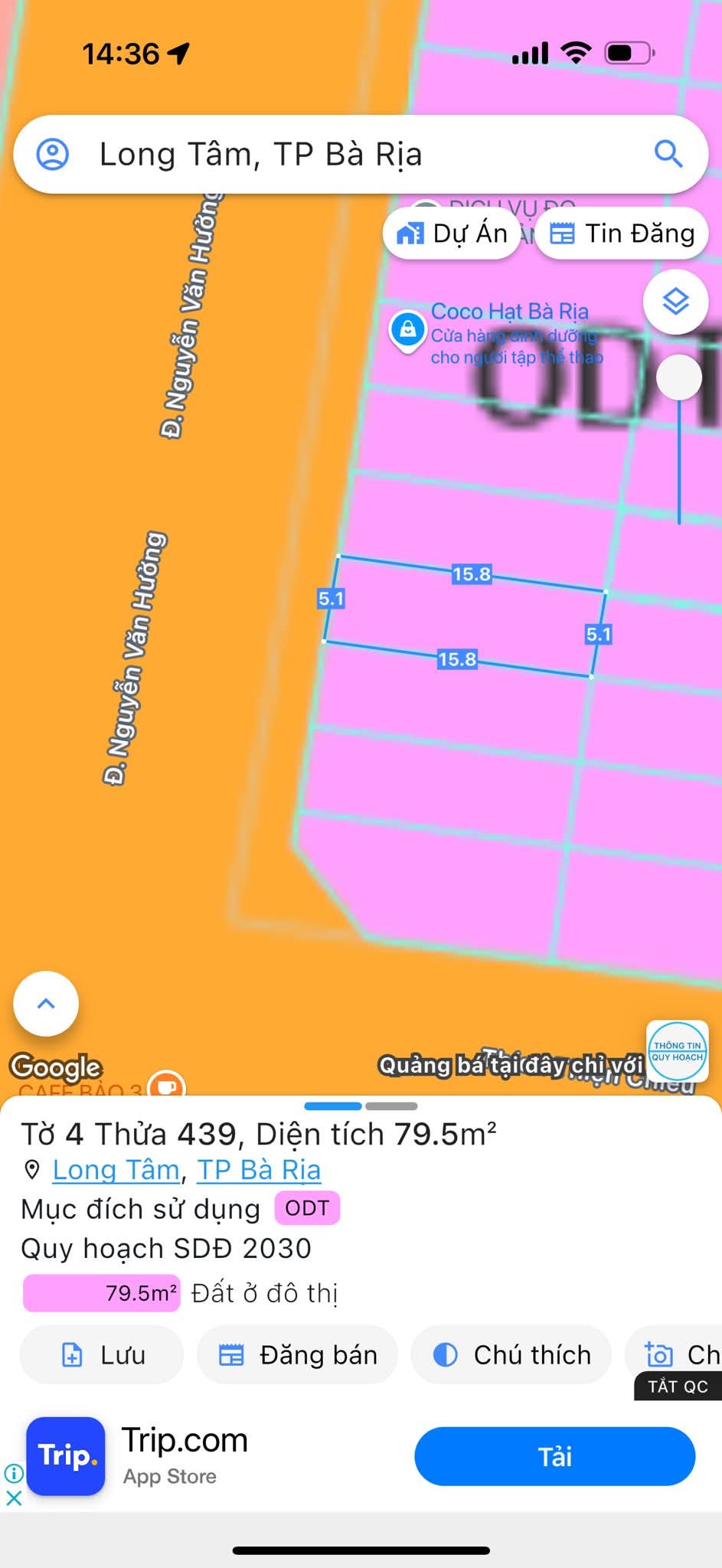722x1568 pixels.
Task: Open the ad info icon
Action: [x=14, y=1473]
